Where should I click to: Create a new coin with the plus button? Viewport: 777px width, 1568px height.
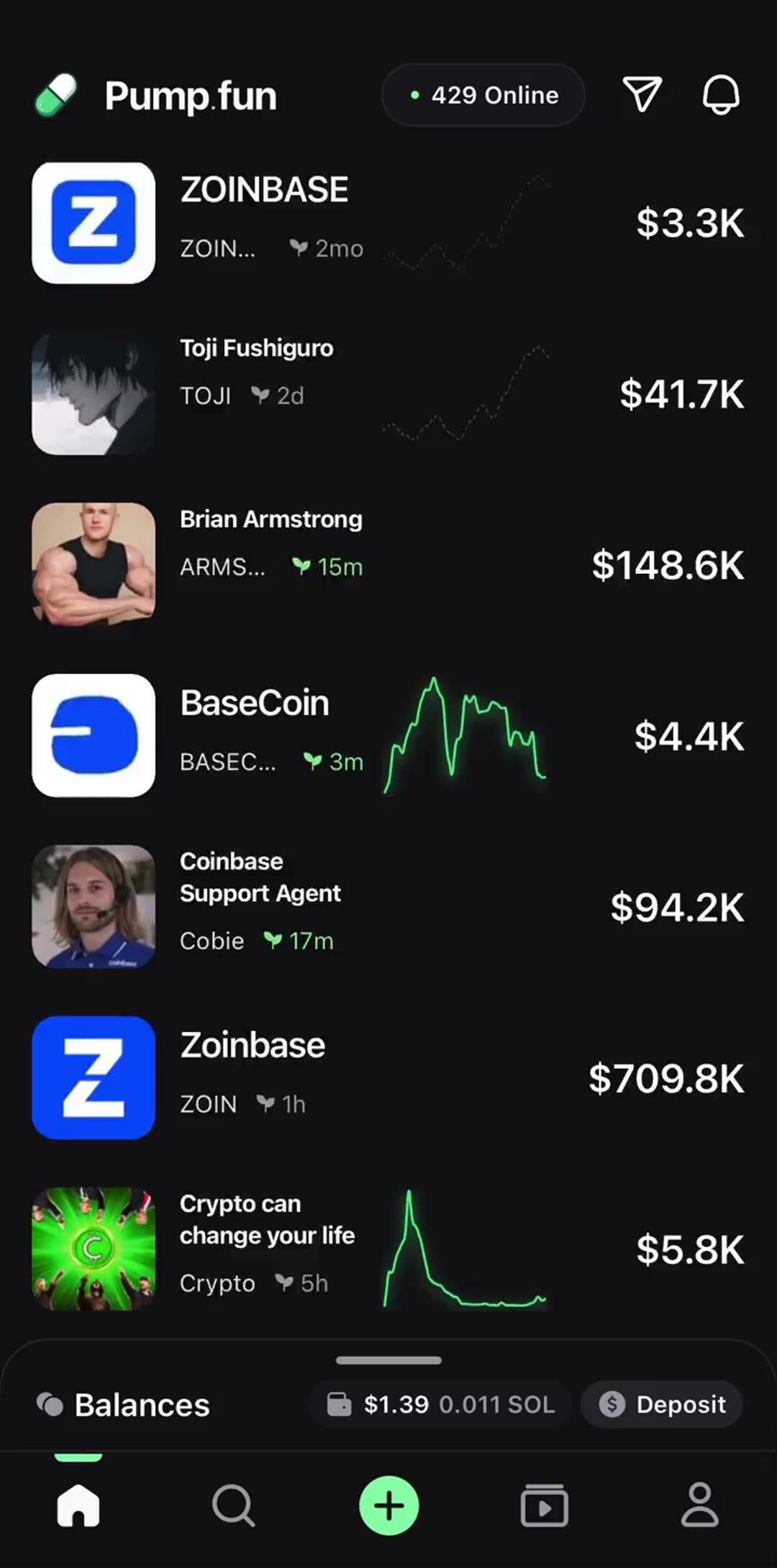(388, 1505)
